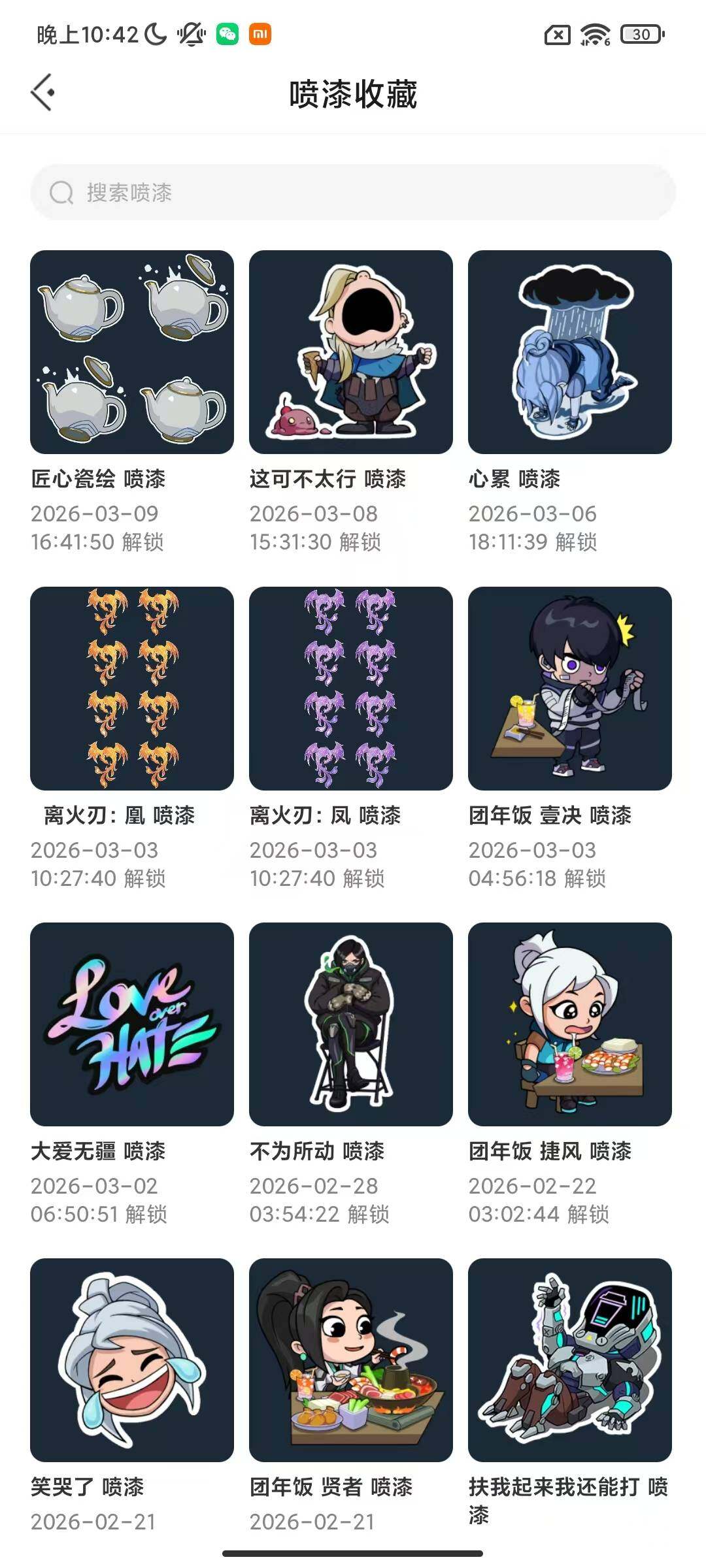
Task: Tap the Xiaomi notification icon
Action: 260,36
